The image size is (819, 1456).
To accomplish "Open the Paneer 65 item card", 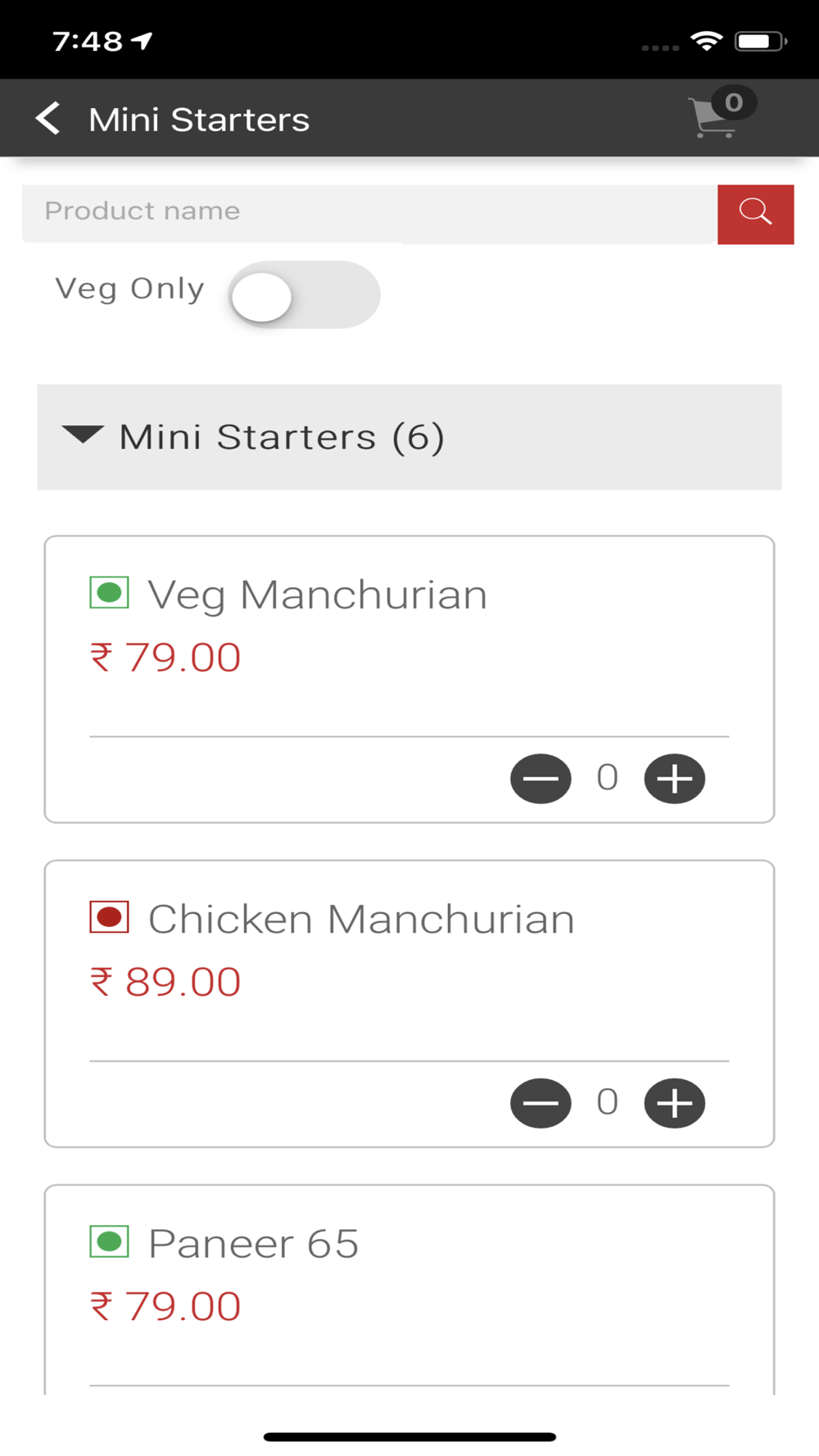I will [x=409, y=1290].
